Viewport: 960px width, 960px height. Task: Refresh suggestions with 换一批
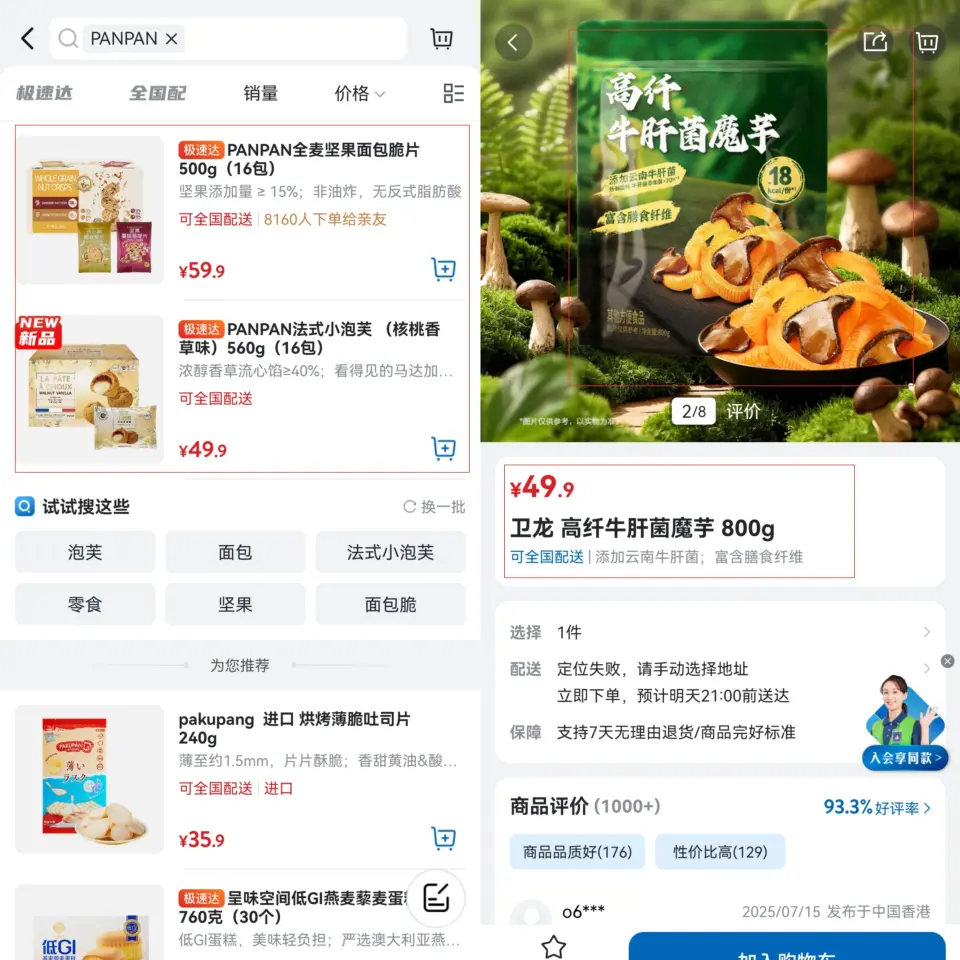coord(434,507)
